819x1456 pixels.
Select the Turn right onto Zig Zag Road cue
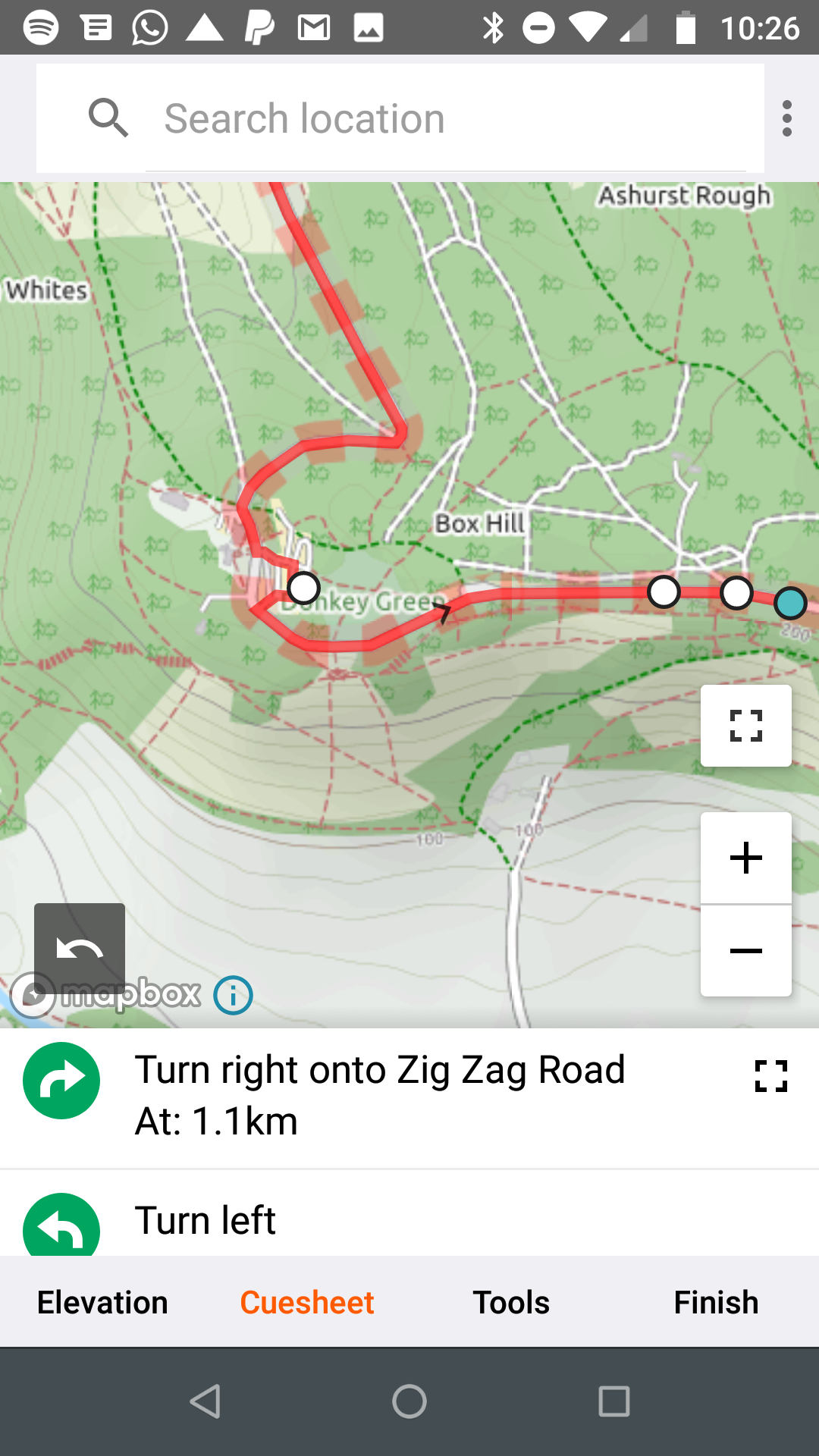[x=379, y=1095]
